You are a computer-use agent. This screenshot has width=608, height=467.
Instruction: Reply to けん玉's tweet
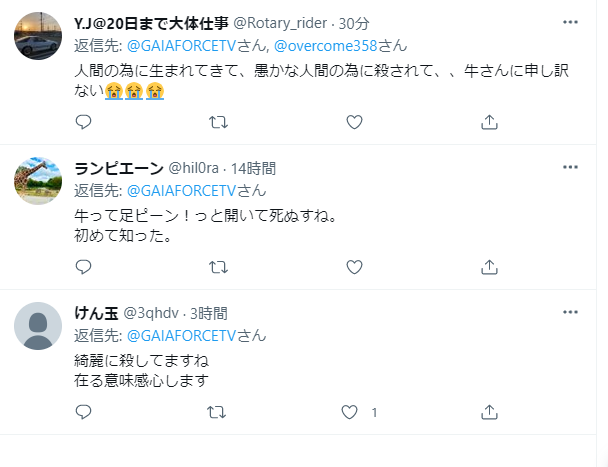tap(84, 412)
